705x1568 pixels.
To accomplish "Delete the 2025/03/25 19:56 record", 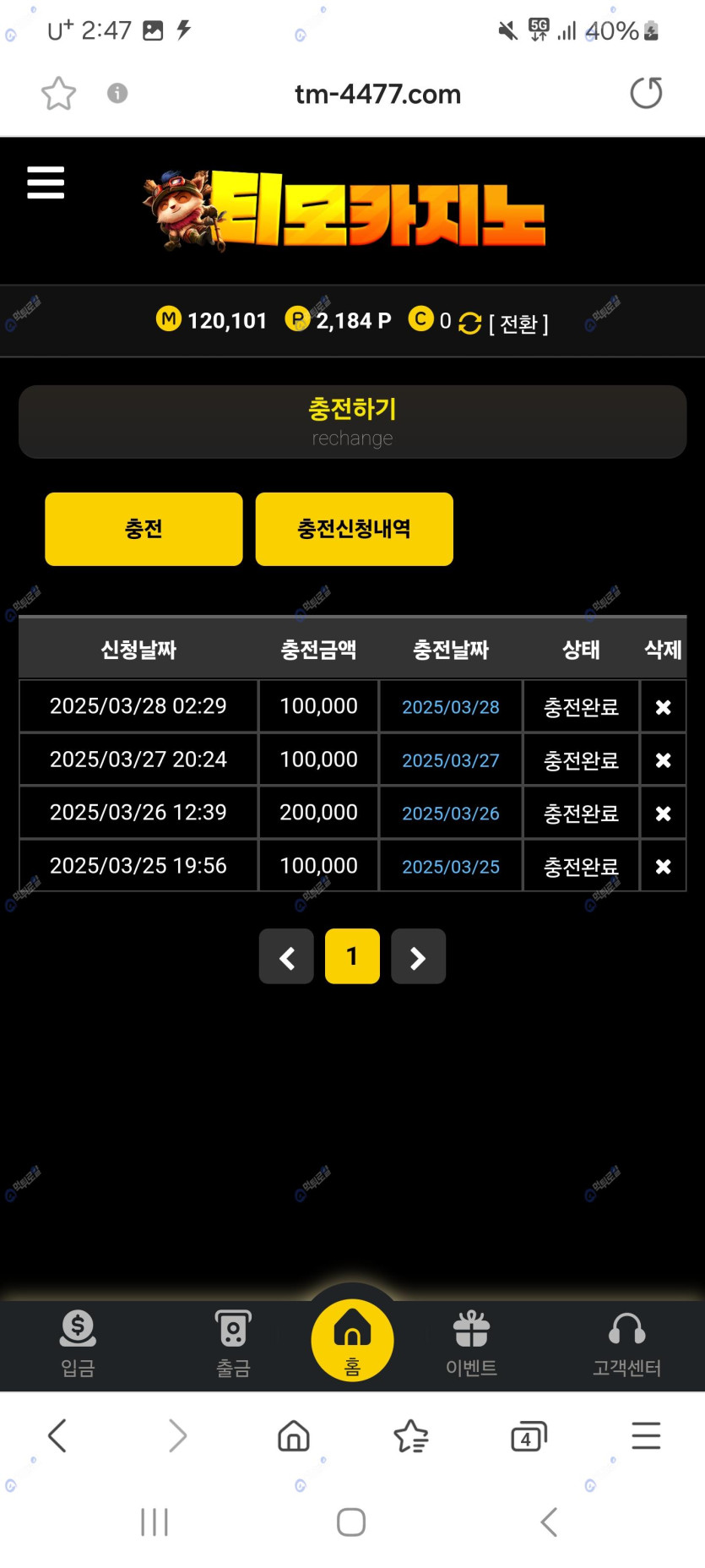I will (x=663, y=867).
